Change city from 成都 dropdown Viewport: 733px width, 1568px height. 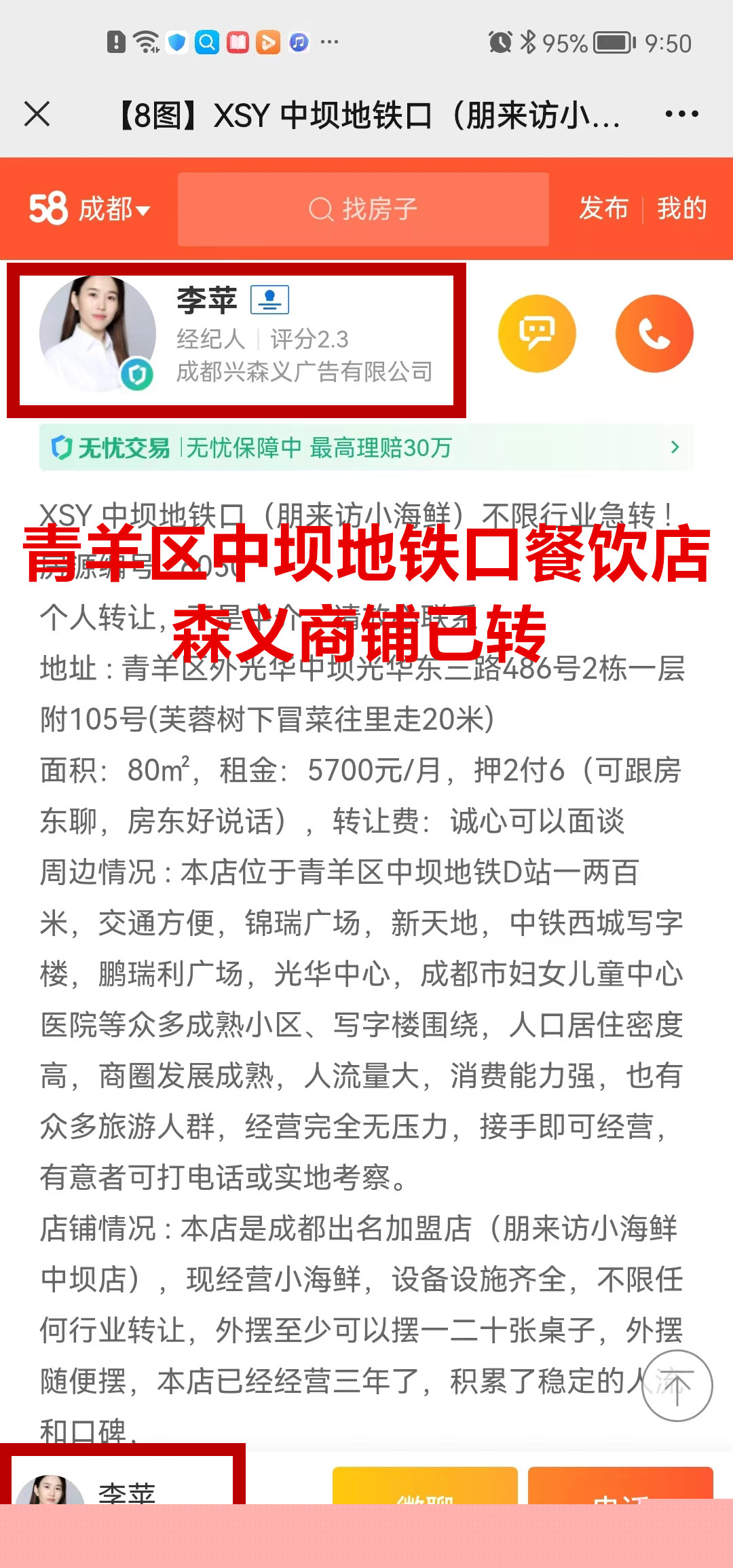pyautogui.click(x=113, y=208)
